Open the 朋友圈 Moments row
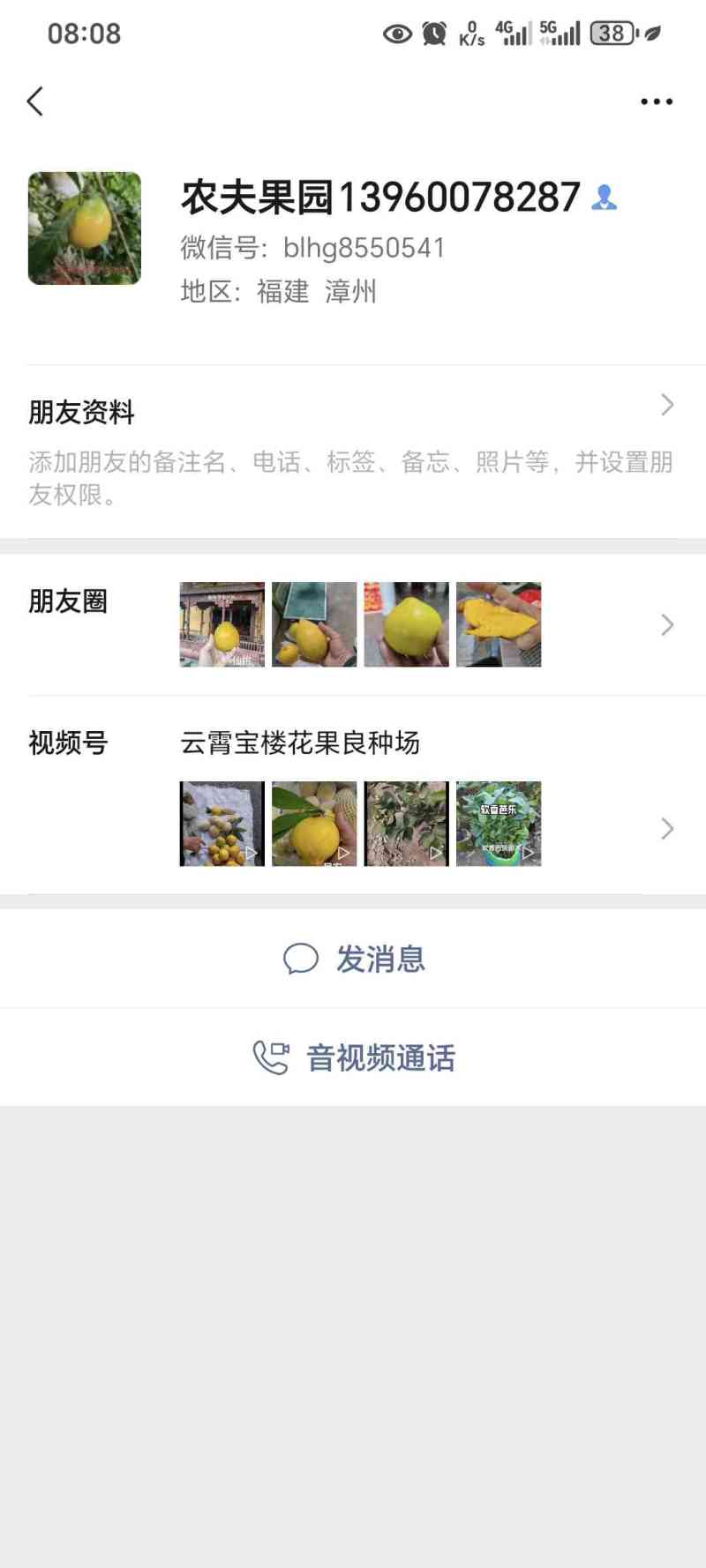 [353, 624]
